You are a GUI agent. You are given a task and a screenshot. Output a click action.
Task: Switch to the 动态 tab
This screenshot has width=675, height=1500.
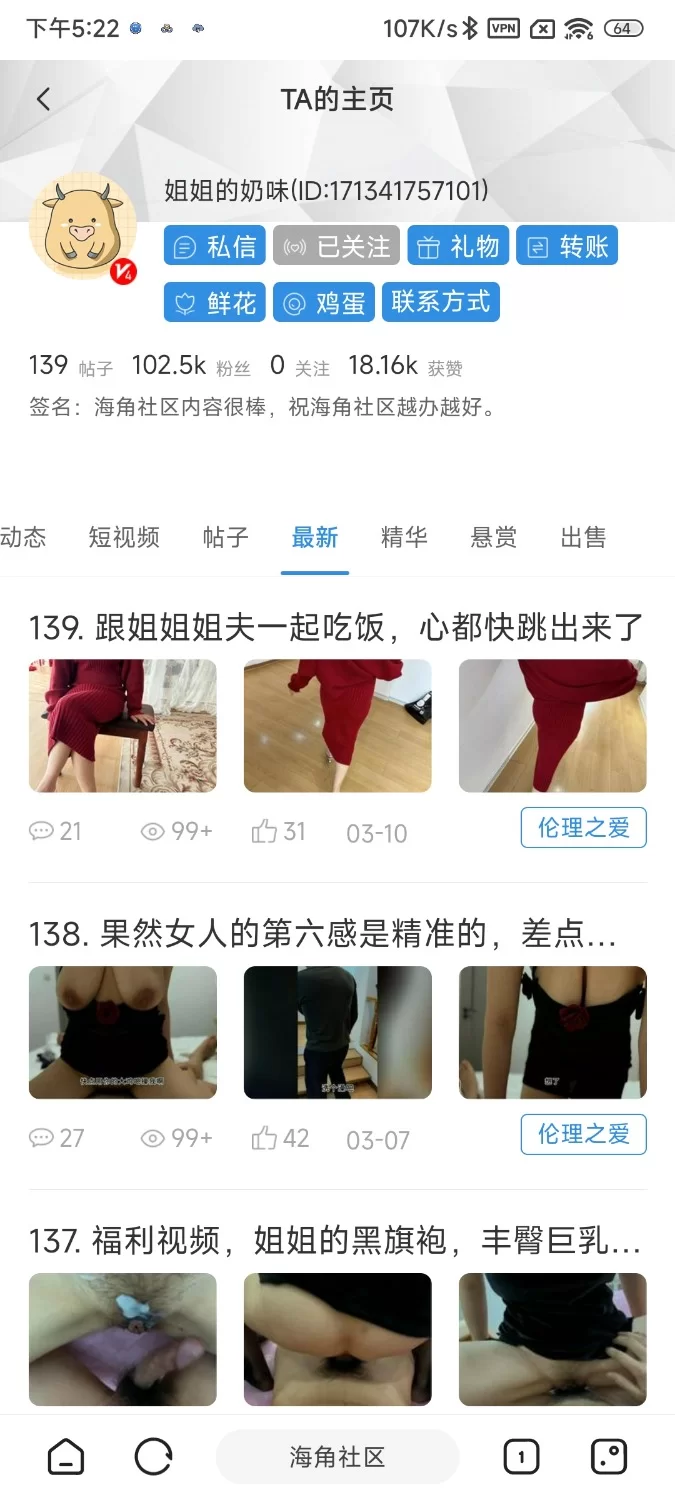pos(22,537)
